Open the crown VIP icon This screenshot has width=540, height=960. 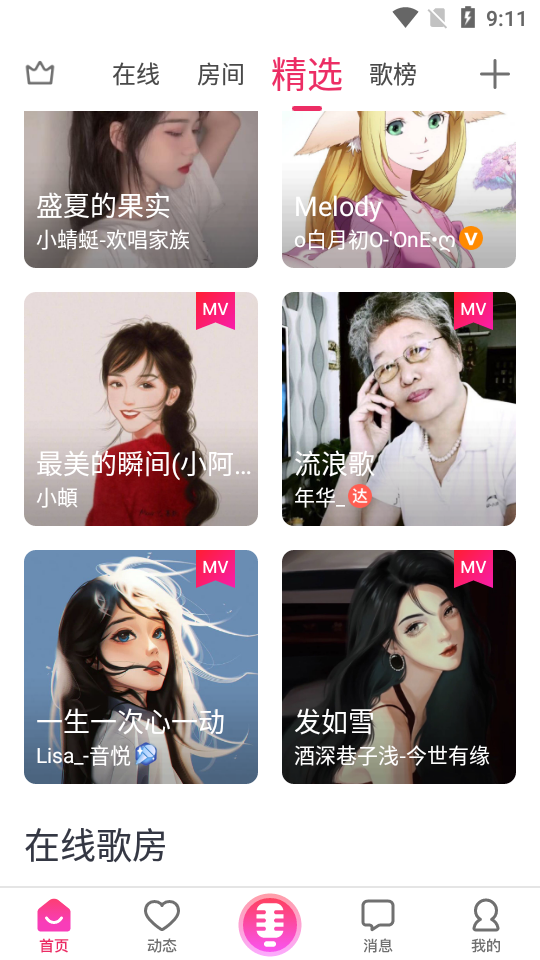coord(40,74)
